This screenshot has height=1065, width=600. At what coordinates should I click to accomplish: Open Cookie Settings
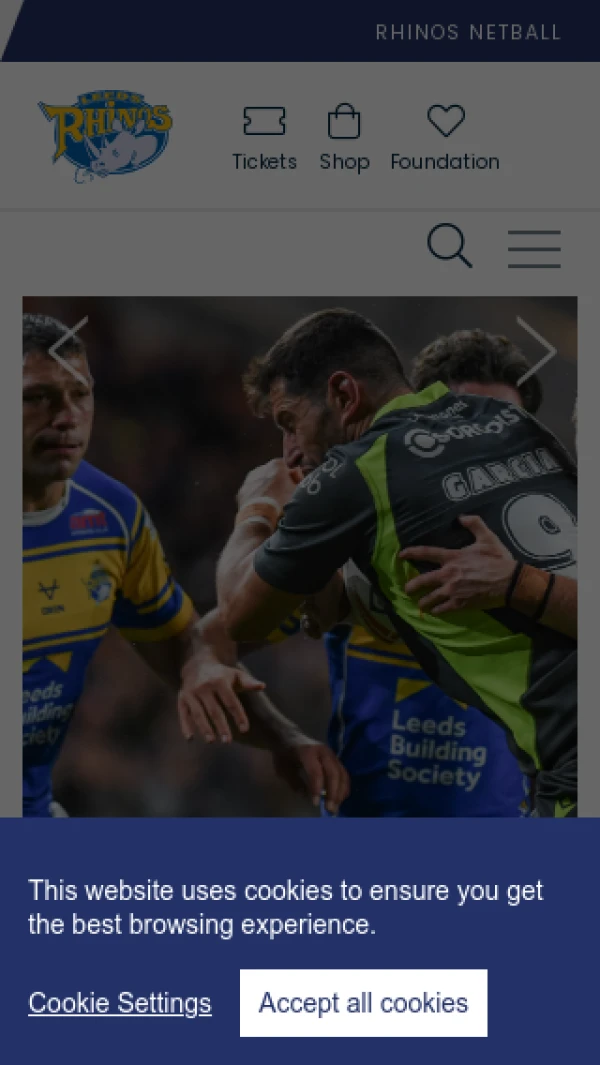pyautogui.click(x=120, y=1003)
